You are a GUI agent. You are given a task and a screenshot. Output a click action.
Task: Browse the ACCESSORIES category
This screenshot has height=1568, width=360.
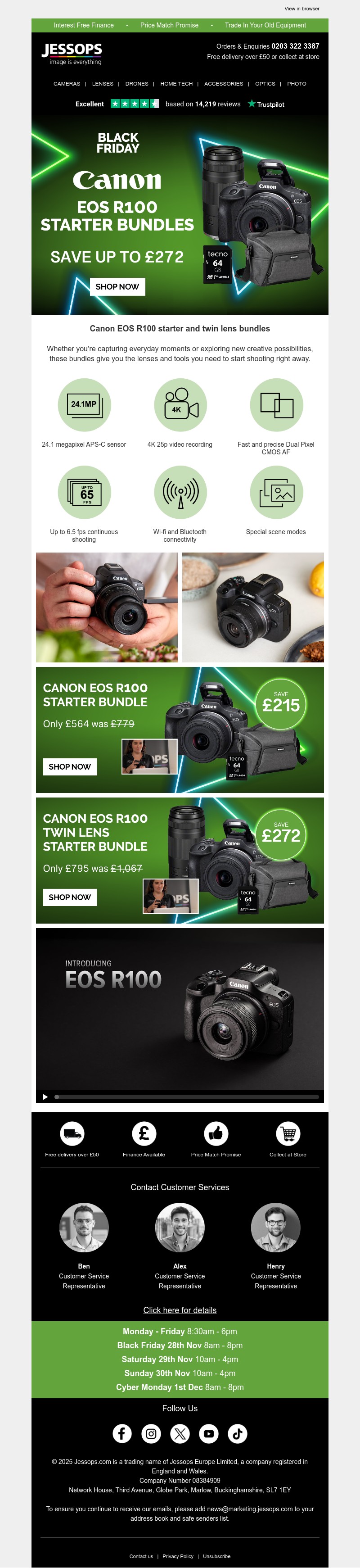click(x=223, y=84)
